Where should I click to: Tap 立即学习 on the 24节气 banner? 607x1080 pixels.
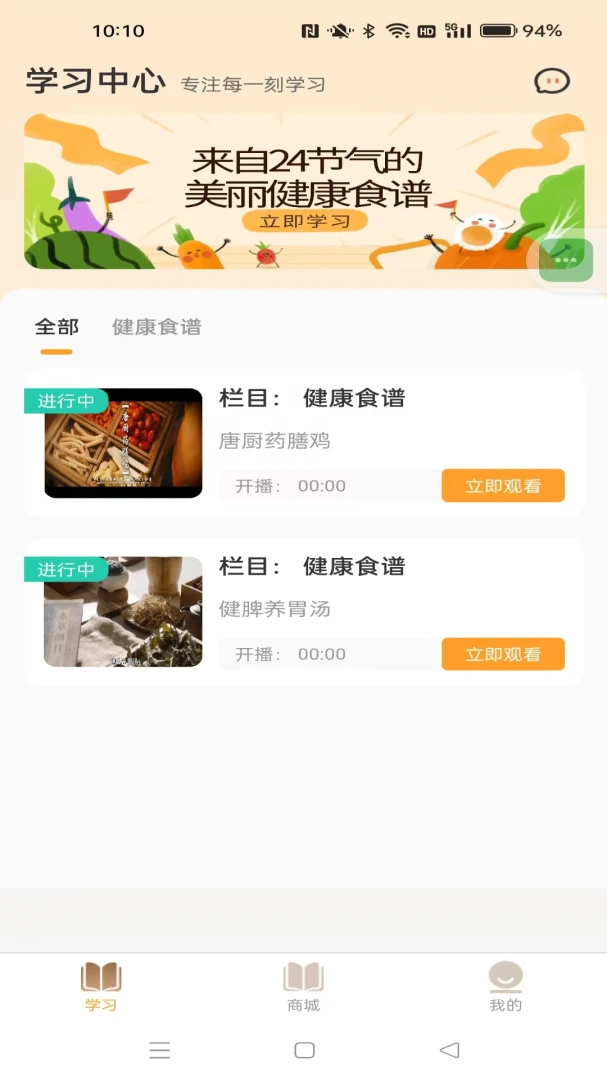pos(305,221)
